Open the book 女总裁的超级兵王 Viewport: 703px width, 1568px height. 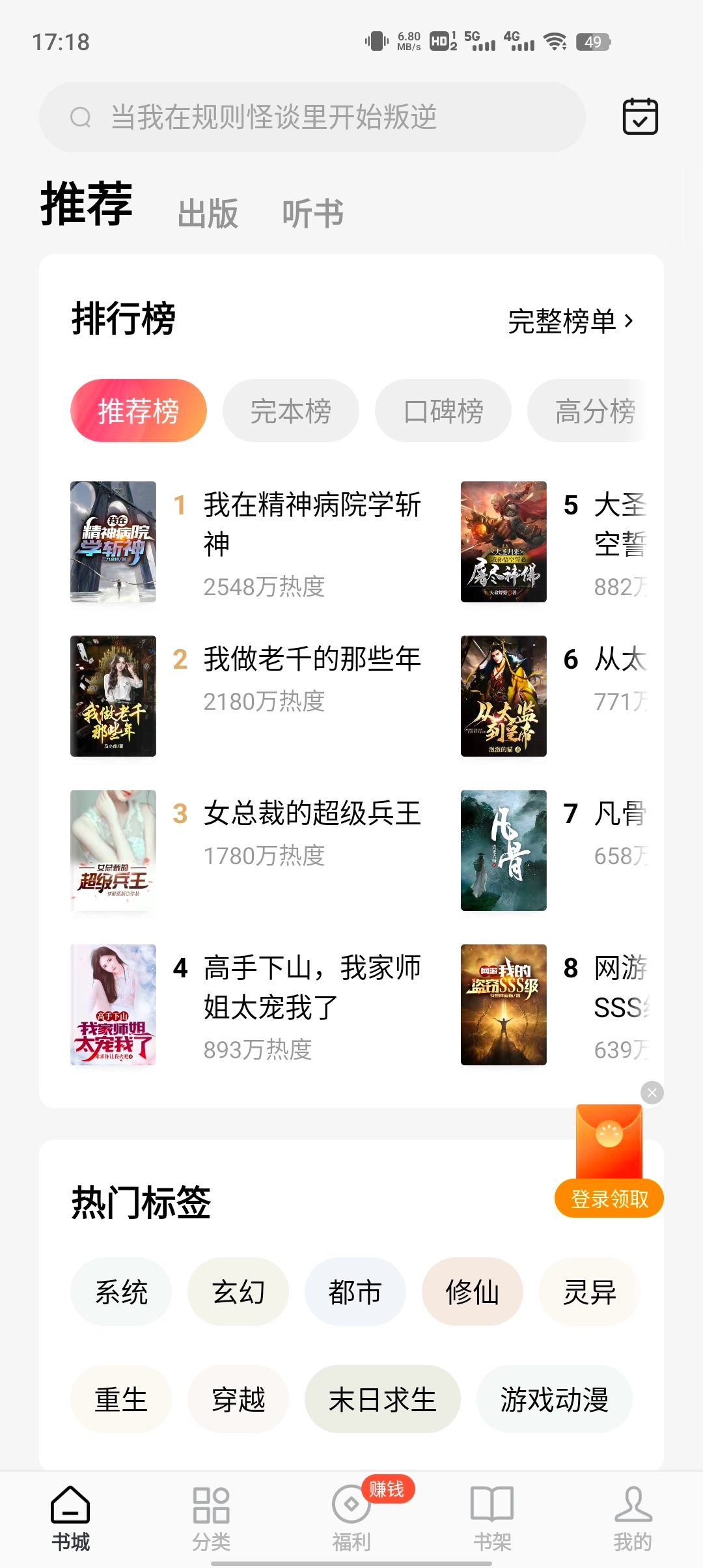(312, 813)
